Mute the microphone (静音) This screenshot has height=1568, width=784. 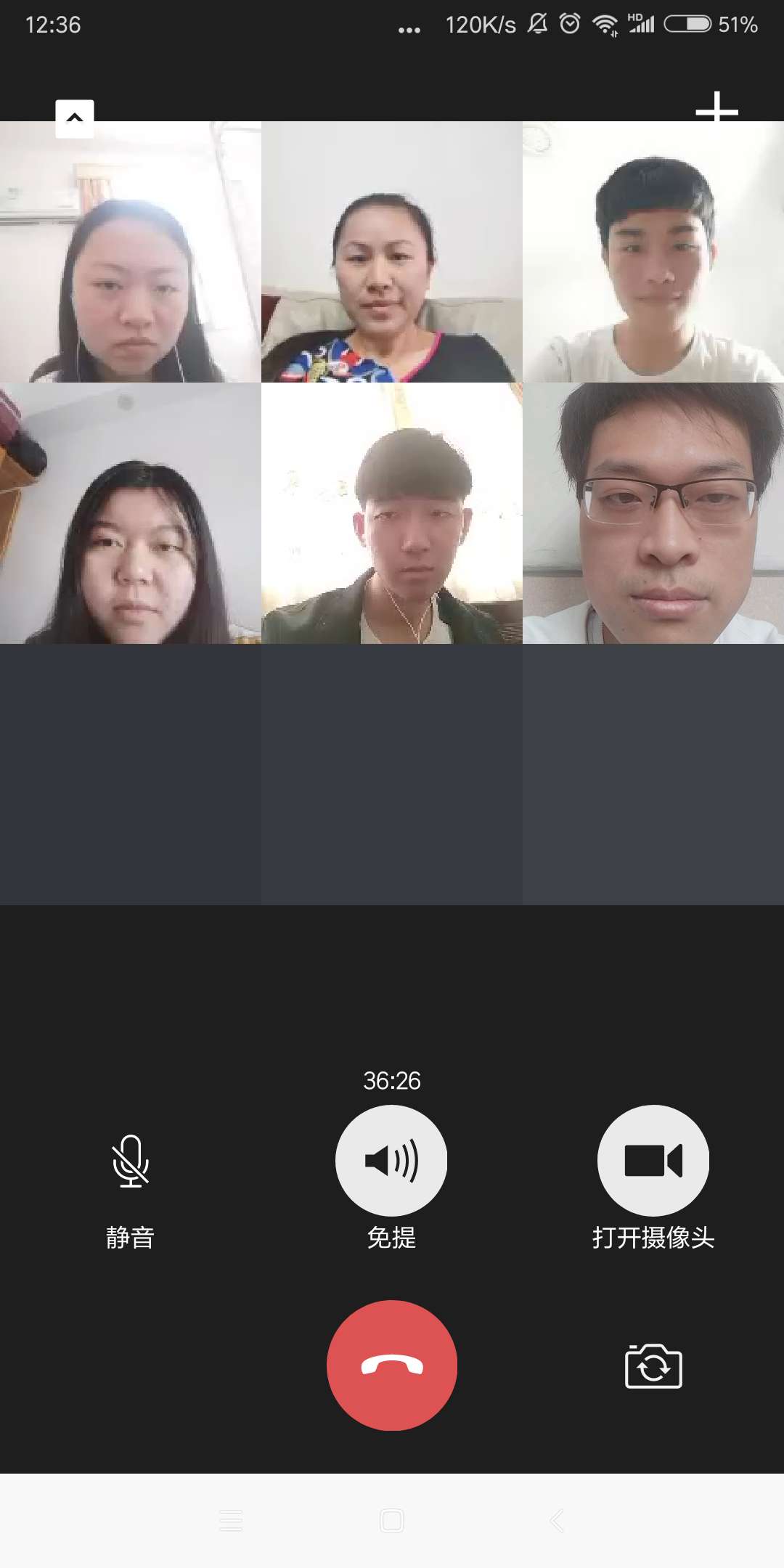(131, 1161)
